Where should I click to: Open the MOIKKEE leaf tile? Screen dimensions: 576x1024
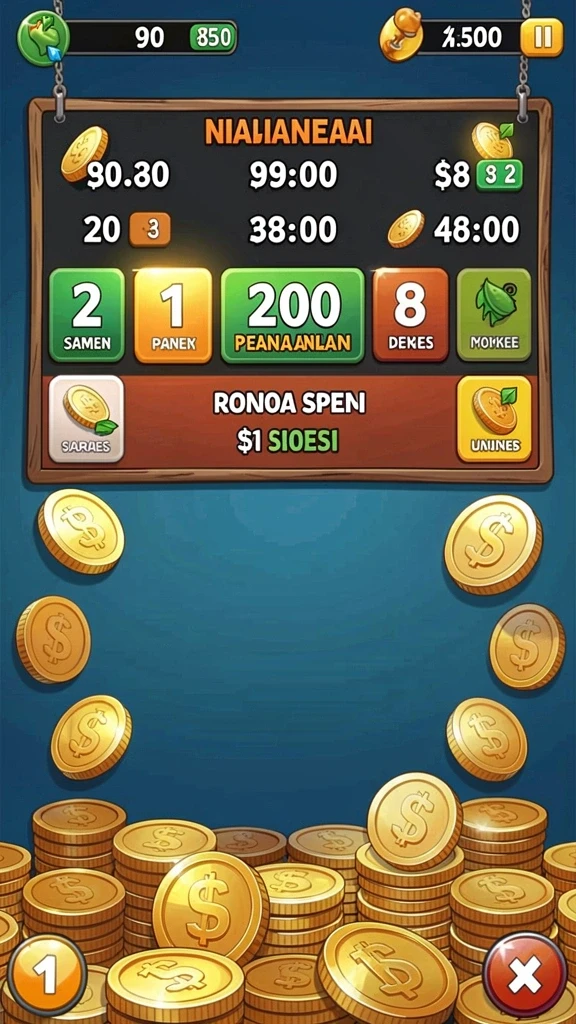[x=494, y=315]
